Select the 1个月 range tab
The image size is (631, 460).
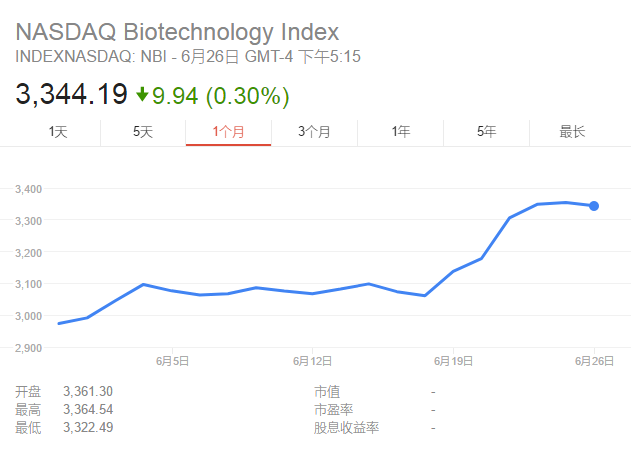tap(228, 132)
